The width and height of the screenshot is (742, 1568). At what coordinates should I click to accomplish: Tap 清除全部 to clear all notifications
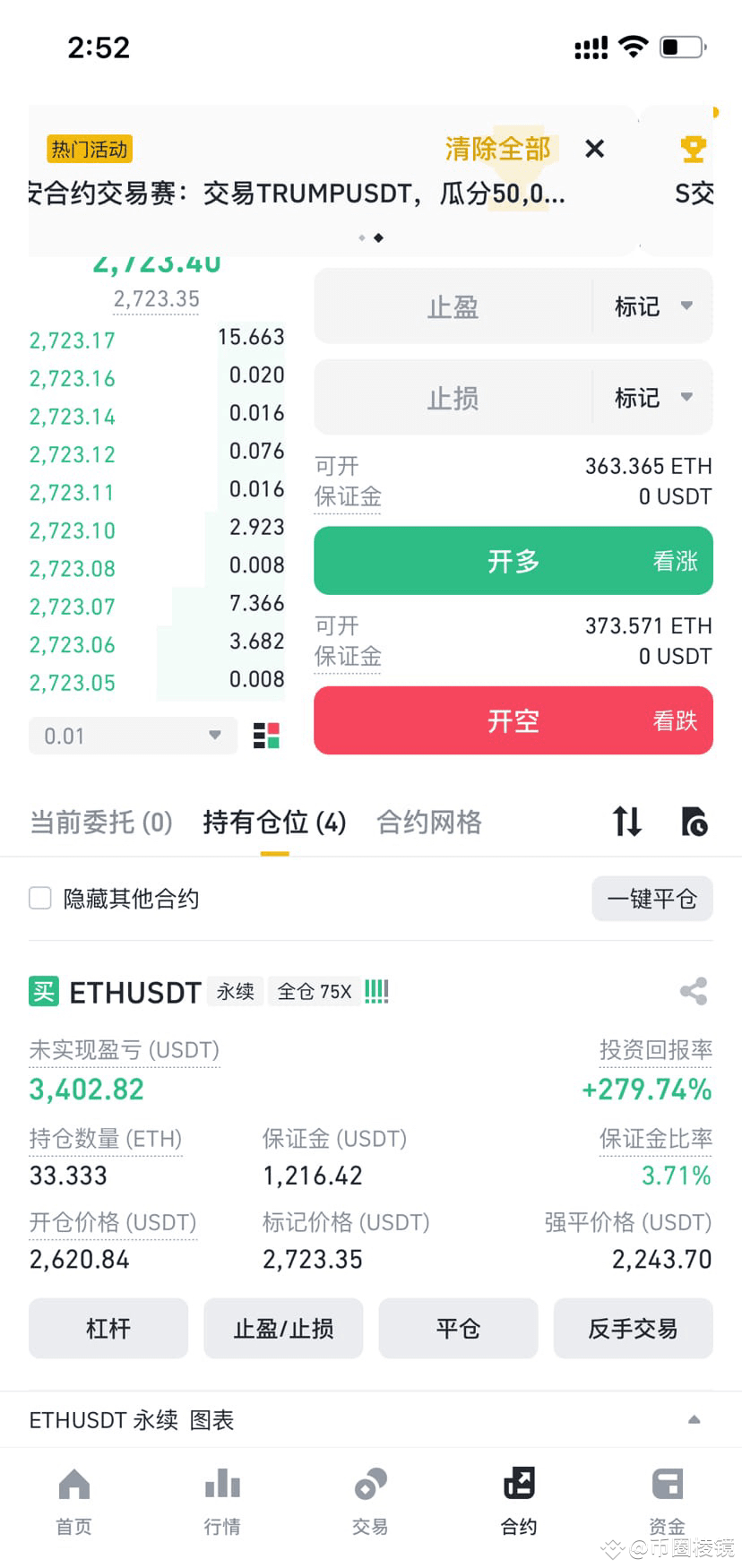tap(497, 149)
